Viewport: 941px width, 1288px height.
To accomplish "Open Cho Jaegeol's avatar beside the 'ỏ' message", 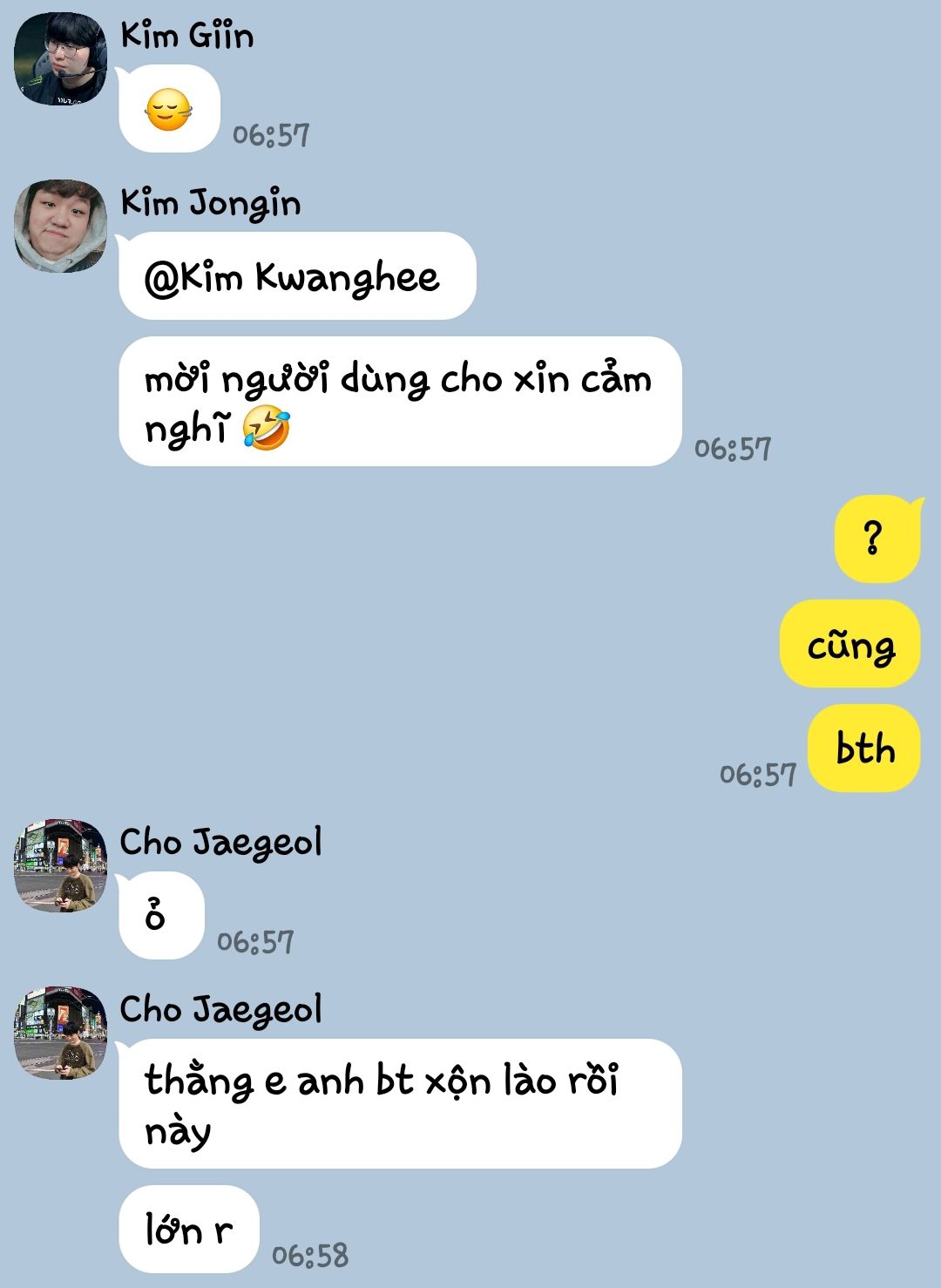I will click(60, 865).
